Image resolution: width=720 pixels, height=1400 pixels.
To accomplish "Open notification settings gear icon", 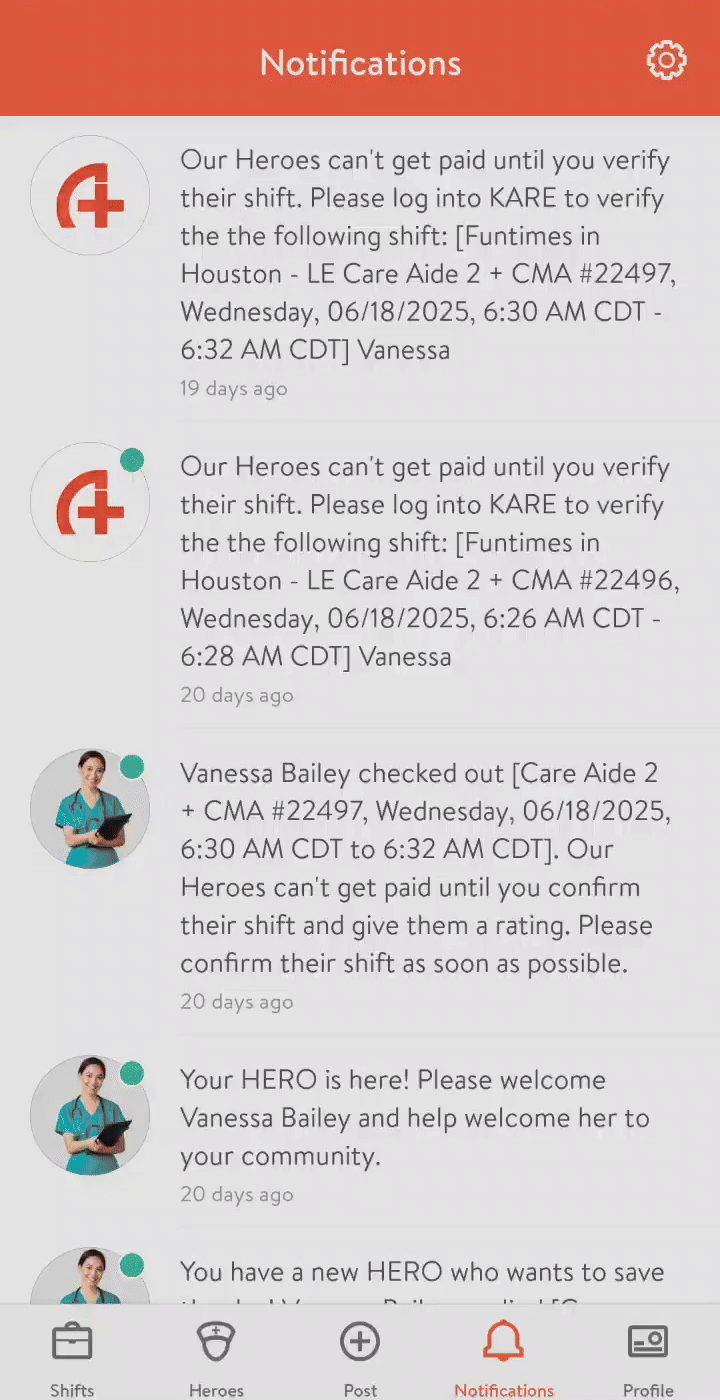I will [666, 61].
